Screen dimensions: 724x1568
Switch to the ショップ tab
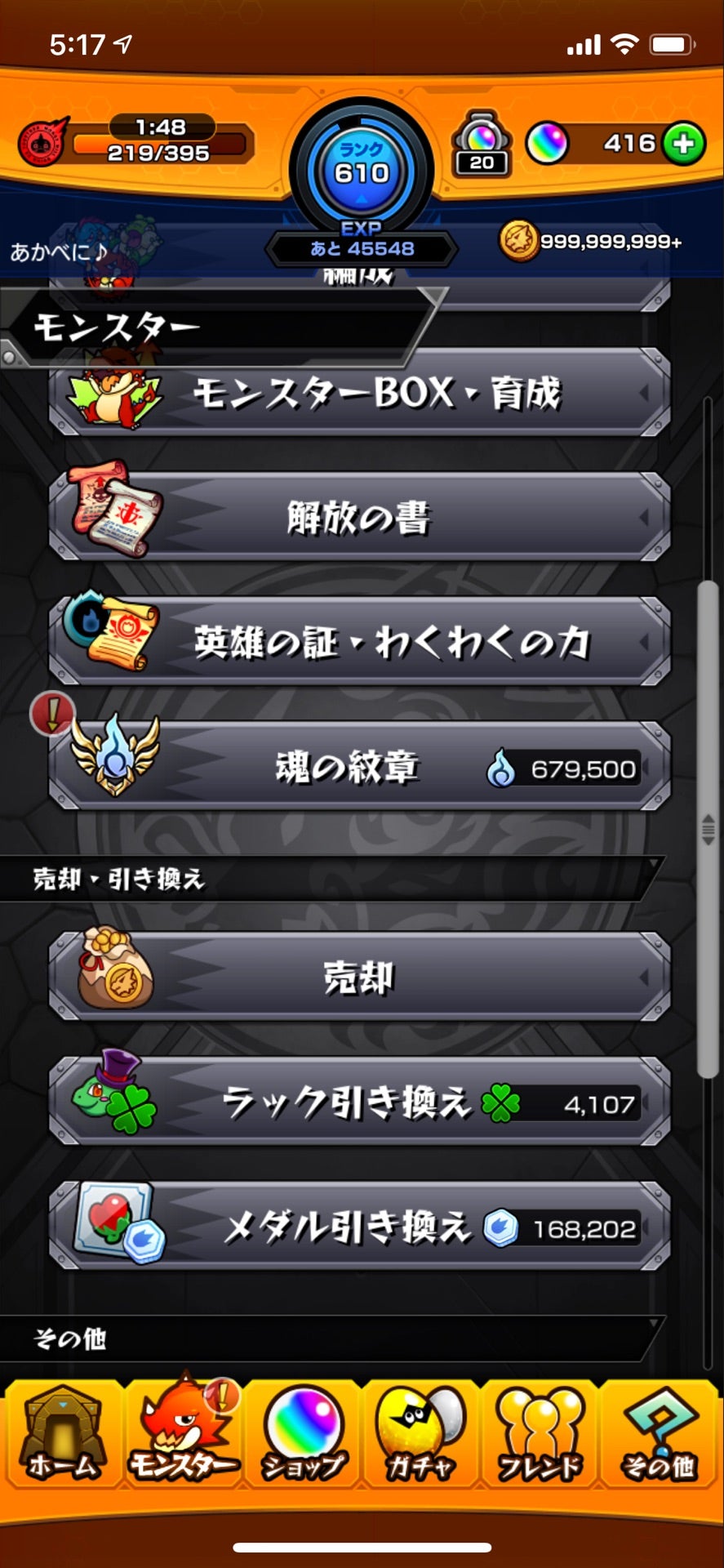(x=302, y=1434)
